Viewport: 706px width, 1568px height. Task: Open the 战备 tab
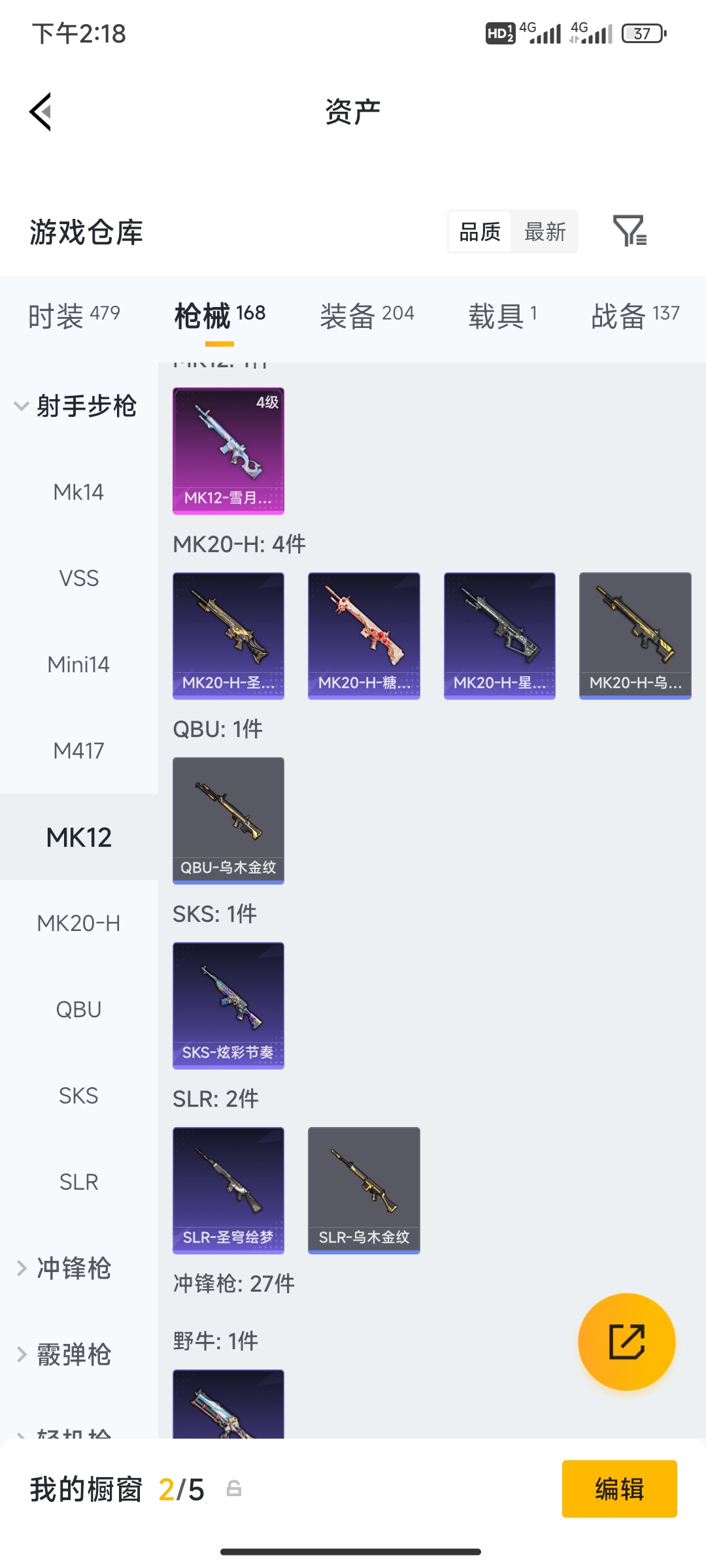click(635, 316)
